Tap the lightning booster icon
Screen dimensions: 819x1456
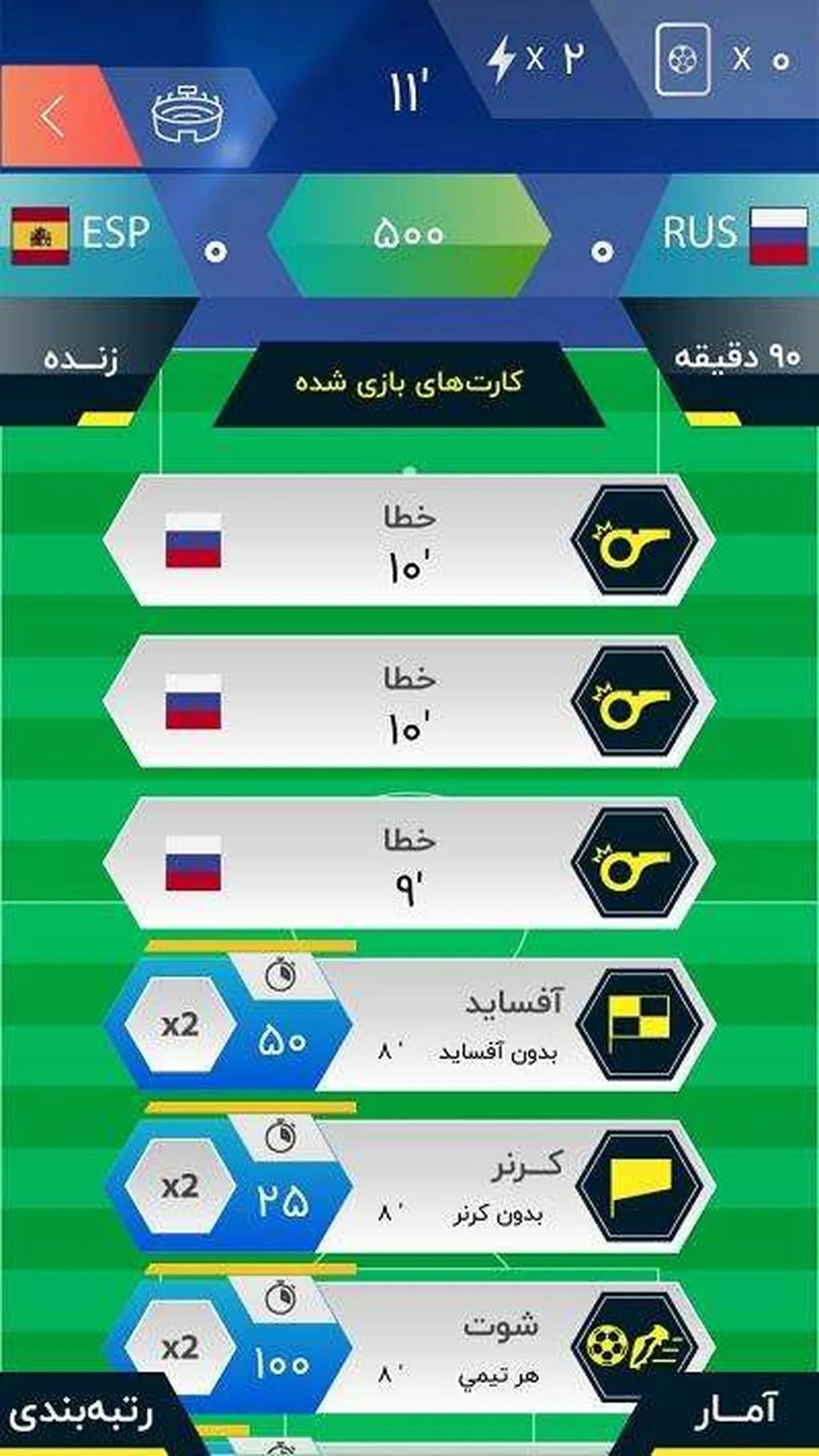point(502,59)
